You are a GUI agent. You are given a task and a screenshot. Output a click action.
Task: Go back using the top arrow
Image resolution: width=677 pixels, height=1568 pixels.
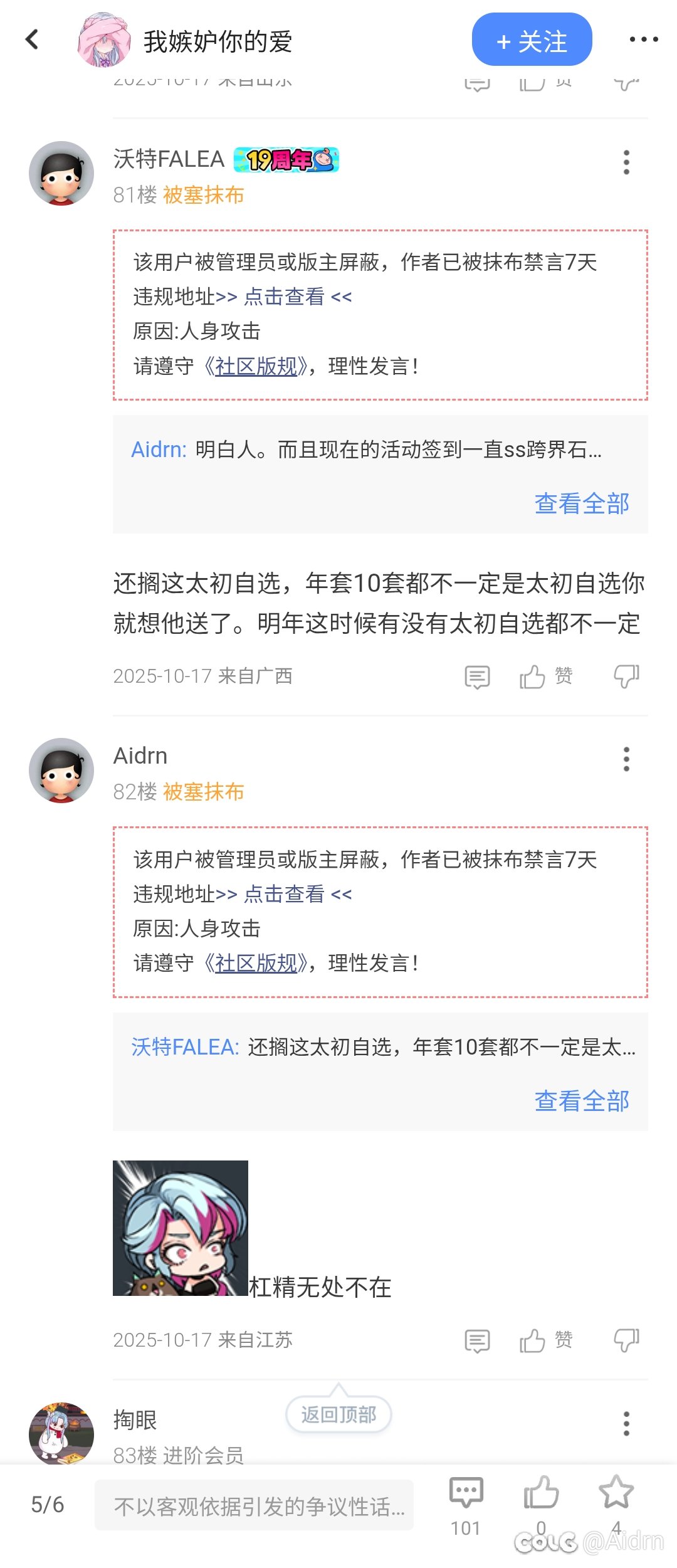click(x=32, y=39)
